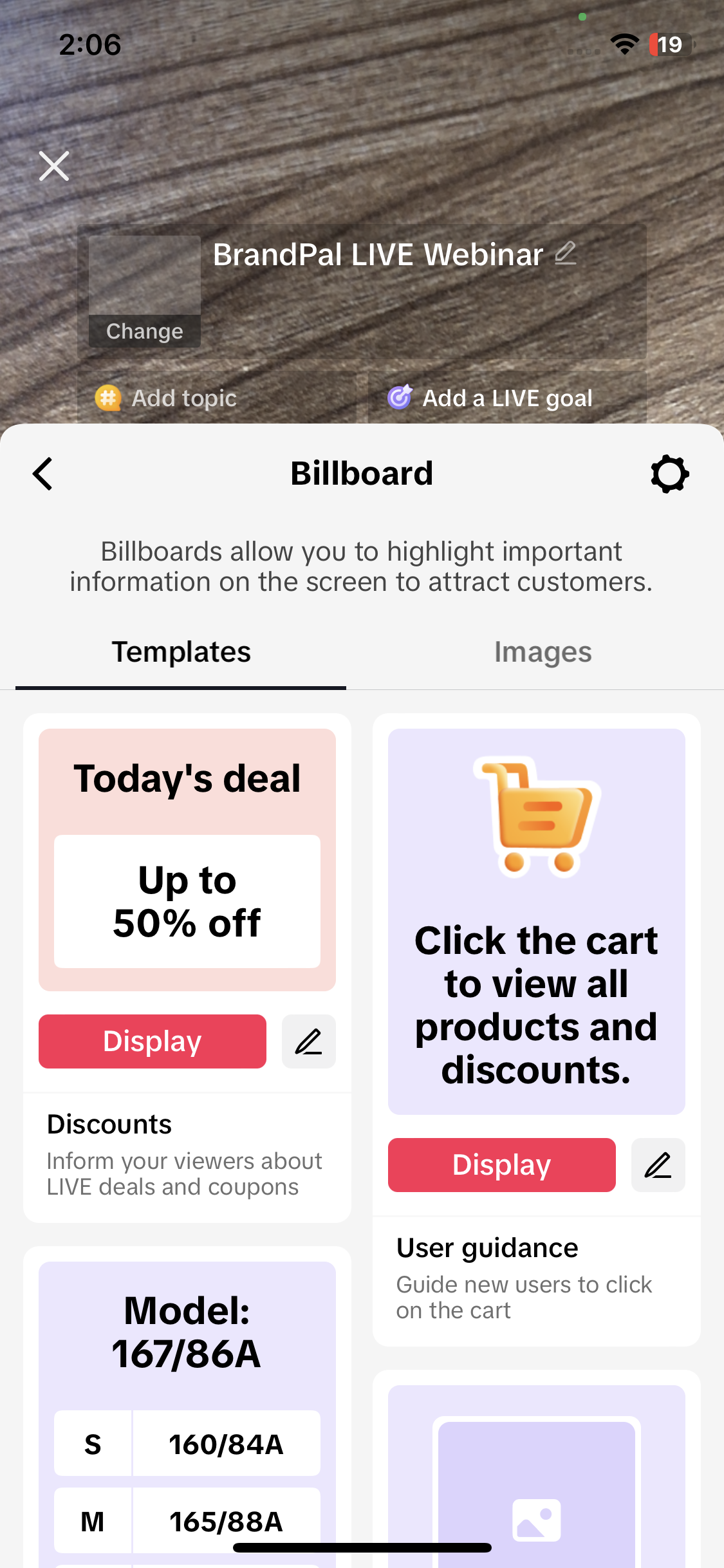Go back from the Billboard panel
This screenshot has width=724, height=1568.
(42, 474)
